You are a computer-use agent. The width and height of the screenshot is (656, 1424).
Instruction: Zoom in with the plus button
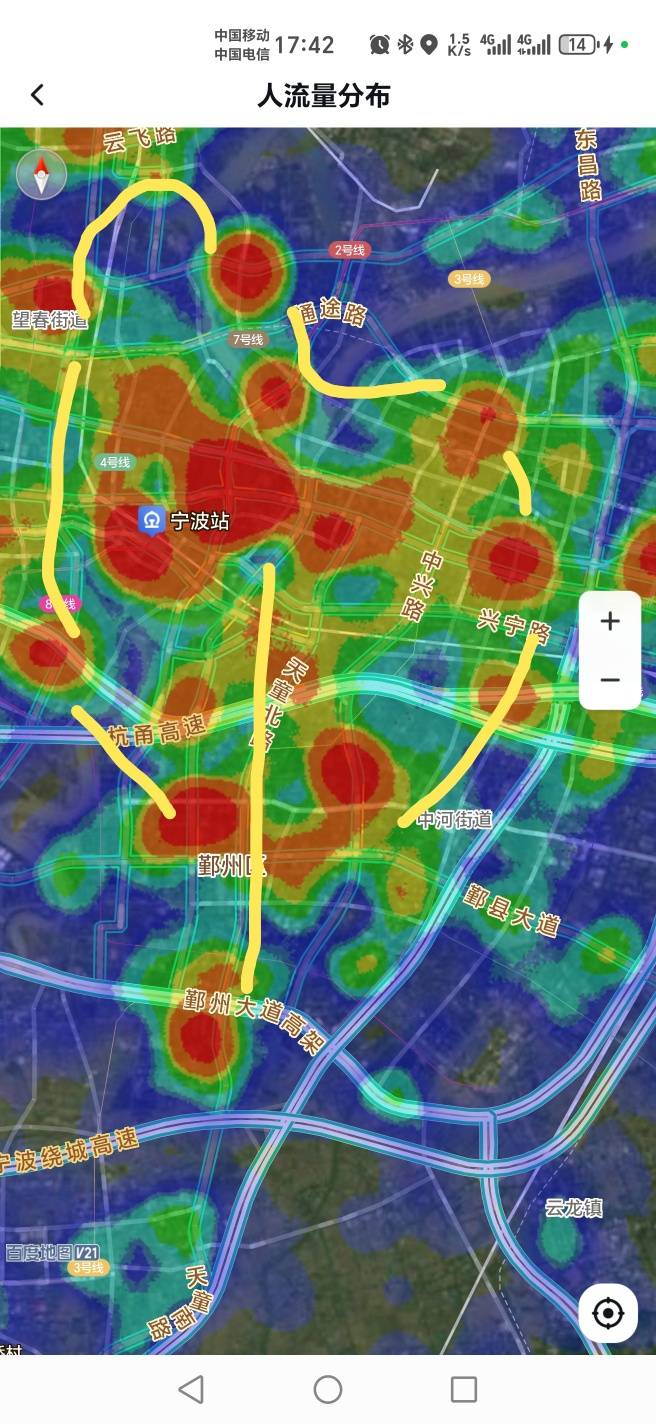coord(610,621)
